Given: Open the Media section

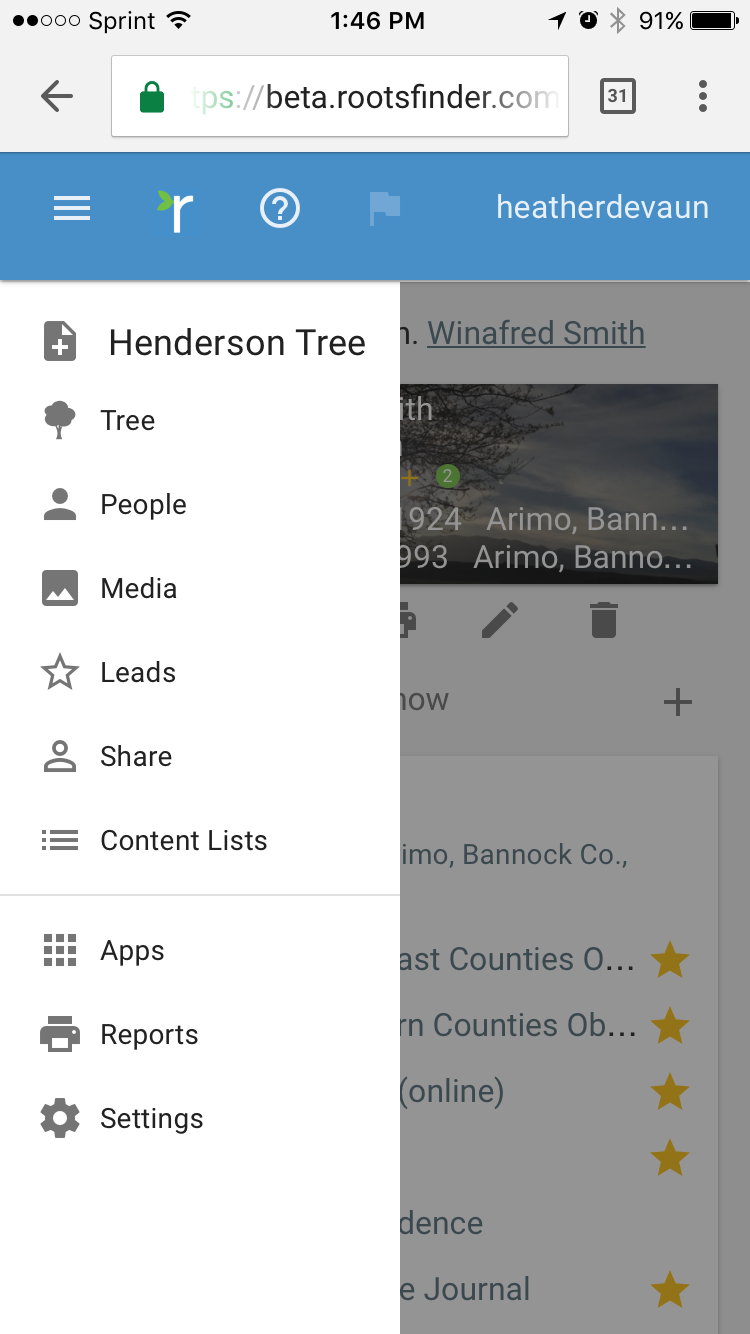Looking at the screenshot, I should pyautogui.click(x=138, y=588).
